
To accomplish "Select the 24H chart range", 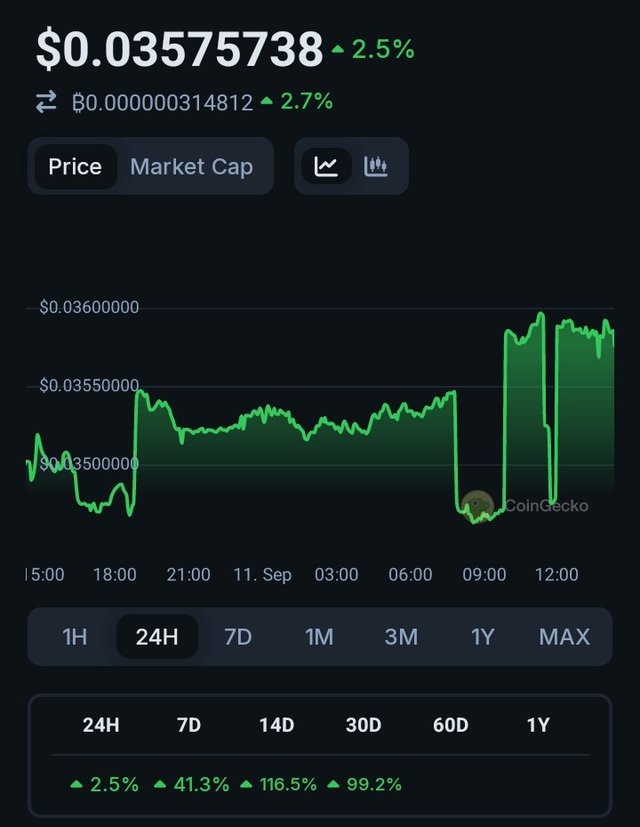I will pyautogui.click(x=157, y=637).
